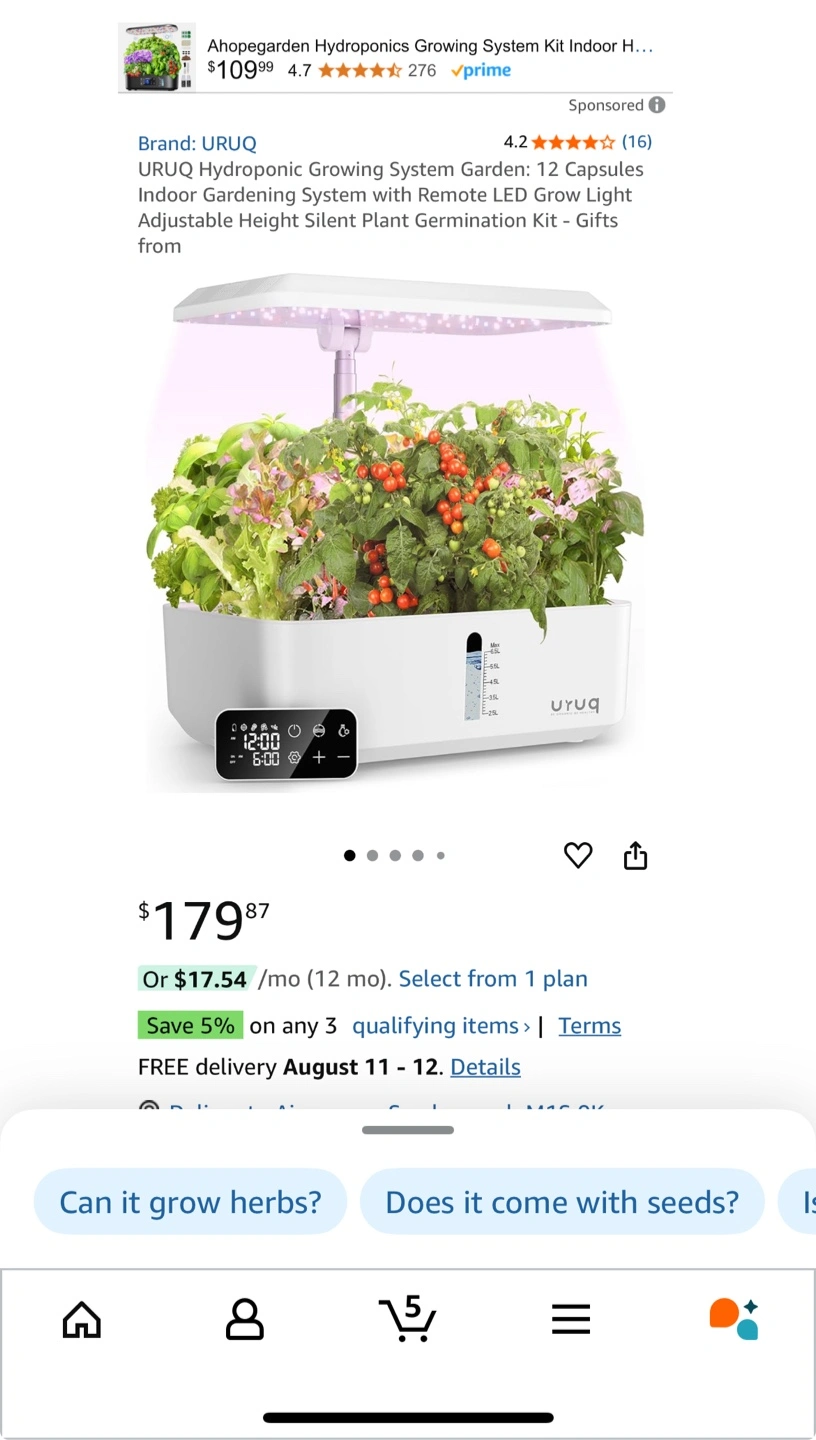Viewport: 816px width, 1440px height.
Task: Open the account profile tab
Action: (x=244, y=1320)
